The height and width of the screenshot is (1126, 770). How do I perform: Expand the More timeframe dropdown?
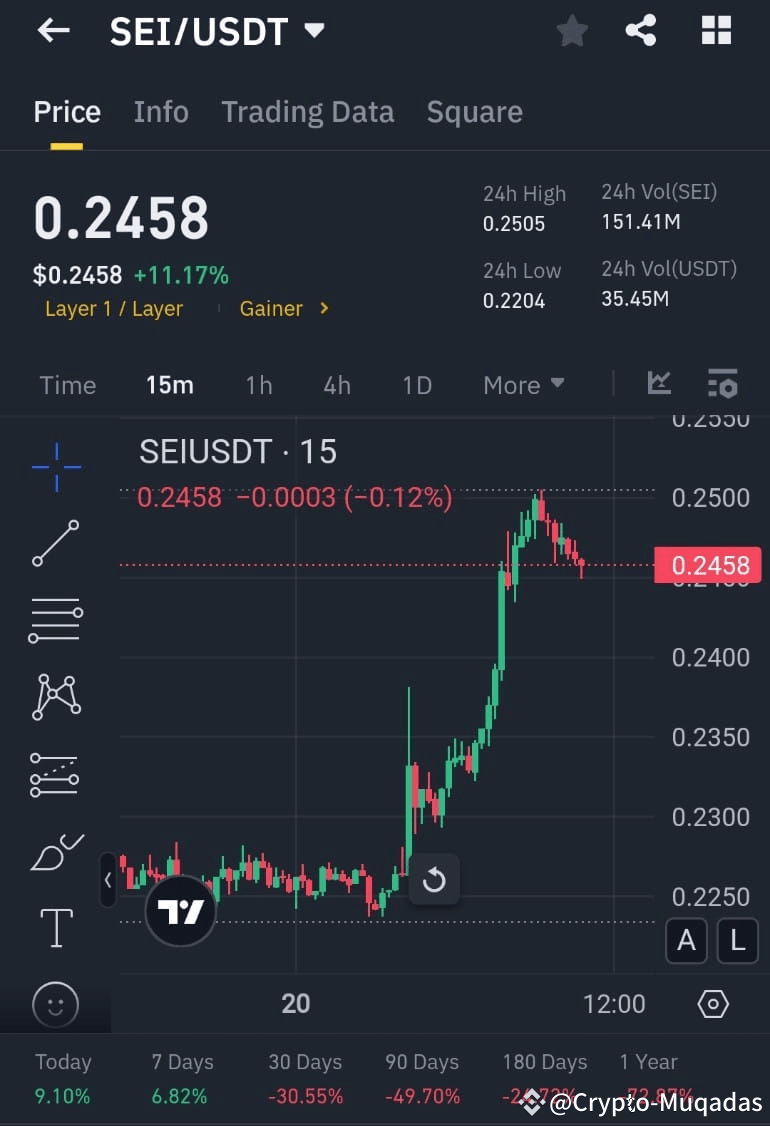click(x=523, y=384)
